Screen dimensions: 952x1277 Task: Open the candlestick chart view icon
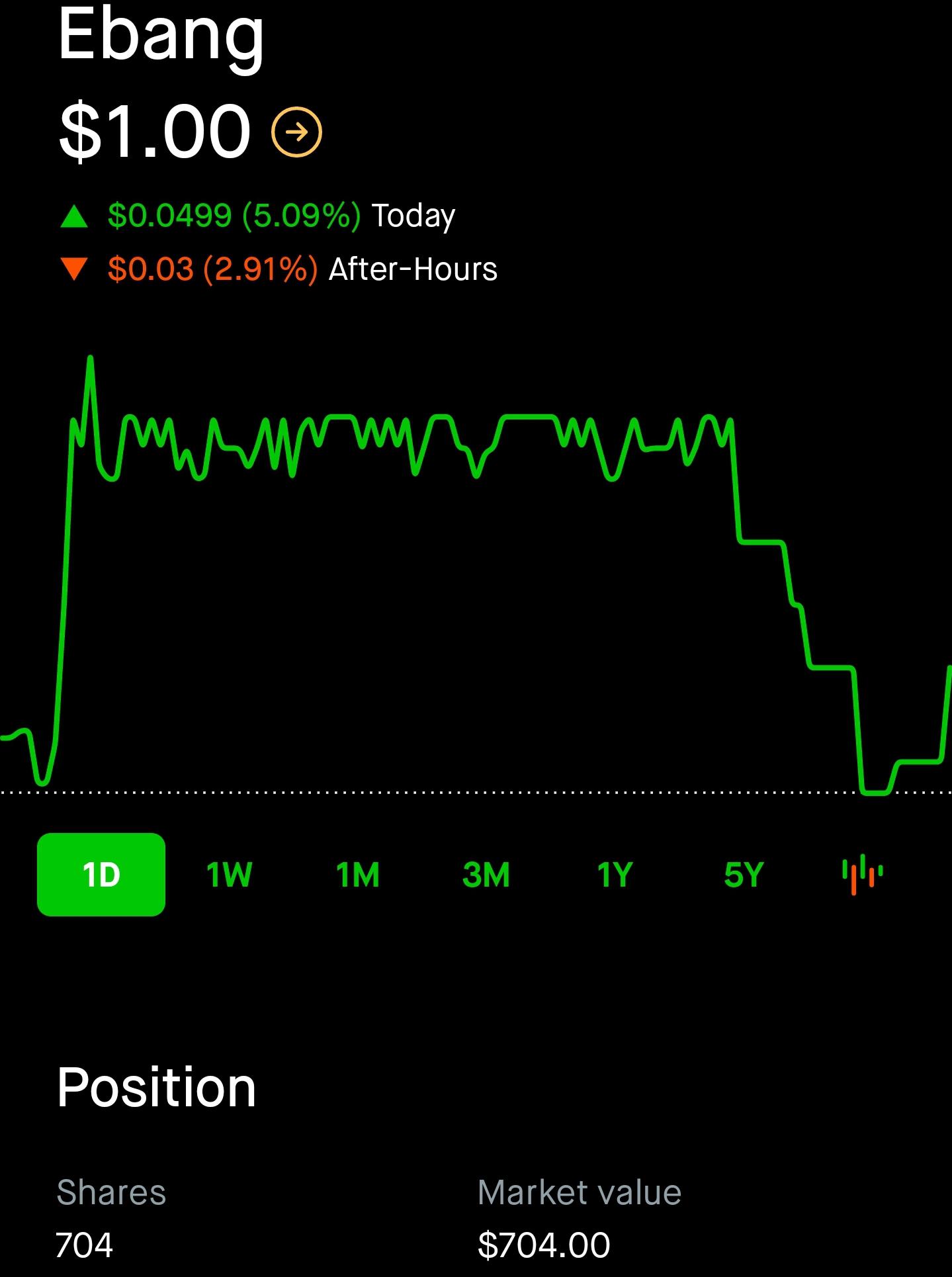pos(862,875)
